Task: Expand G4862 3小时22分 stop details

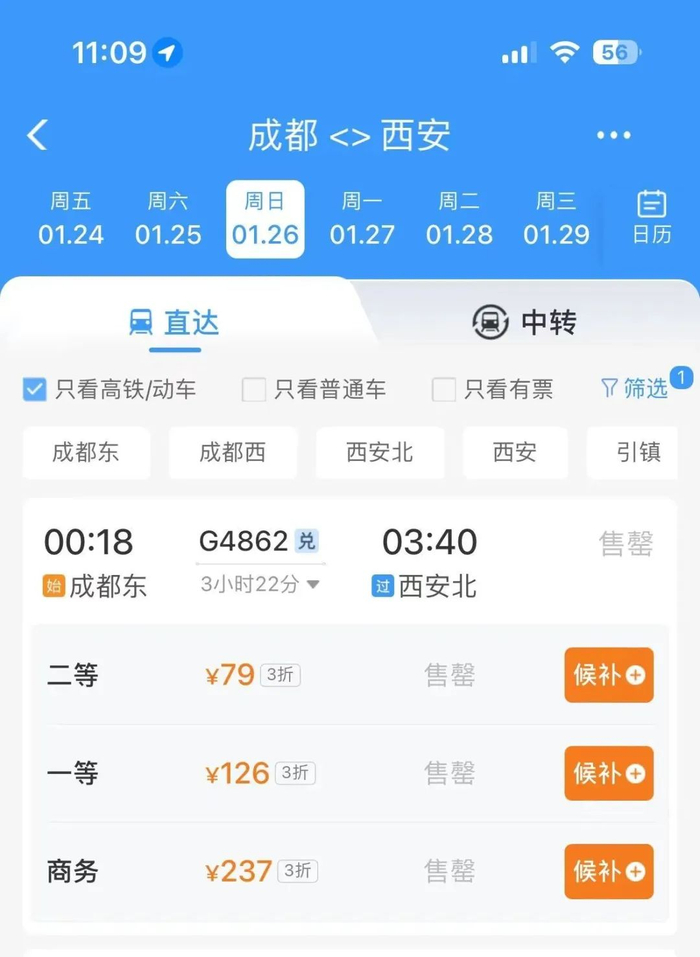Action: pyautogui.click(x=261, y=584)
